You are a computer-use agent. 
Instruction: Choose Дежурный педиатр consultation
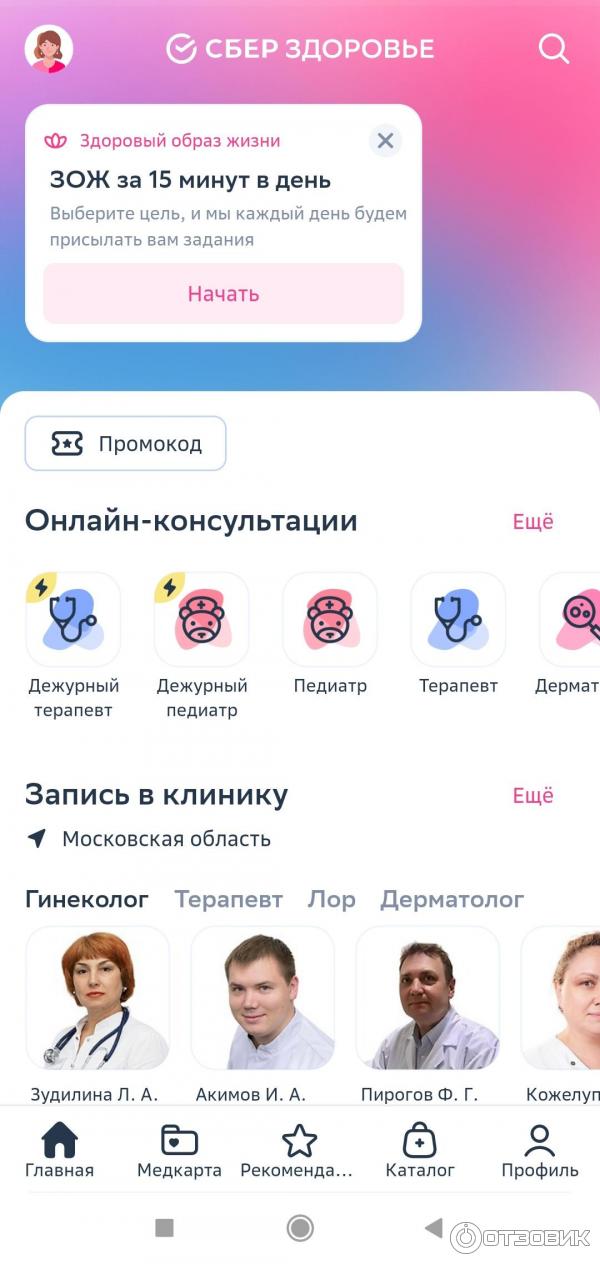point(201,620)
